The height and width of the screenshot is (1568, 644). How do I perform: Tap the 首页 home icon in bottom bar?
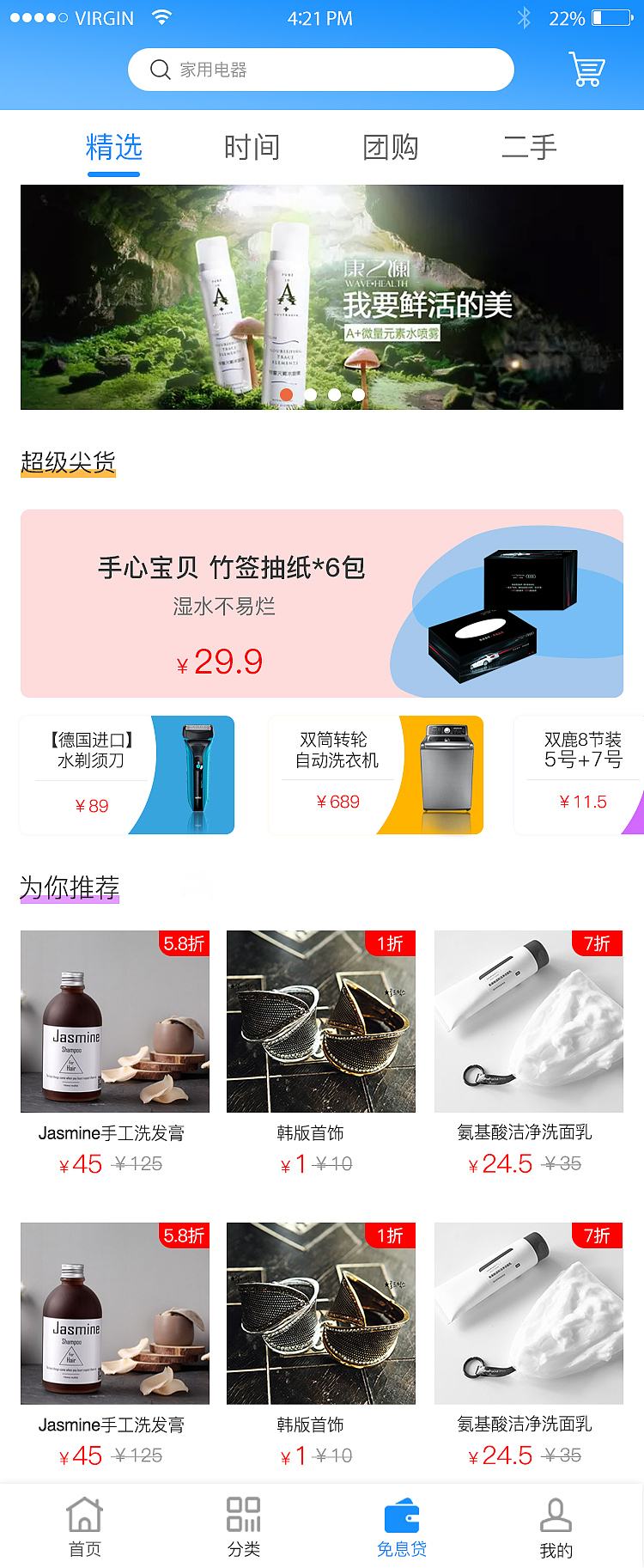tap(83, 1514)
